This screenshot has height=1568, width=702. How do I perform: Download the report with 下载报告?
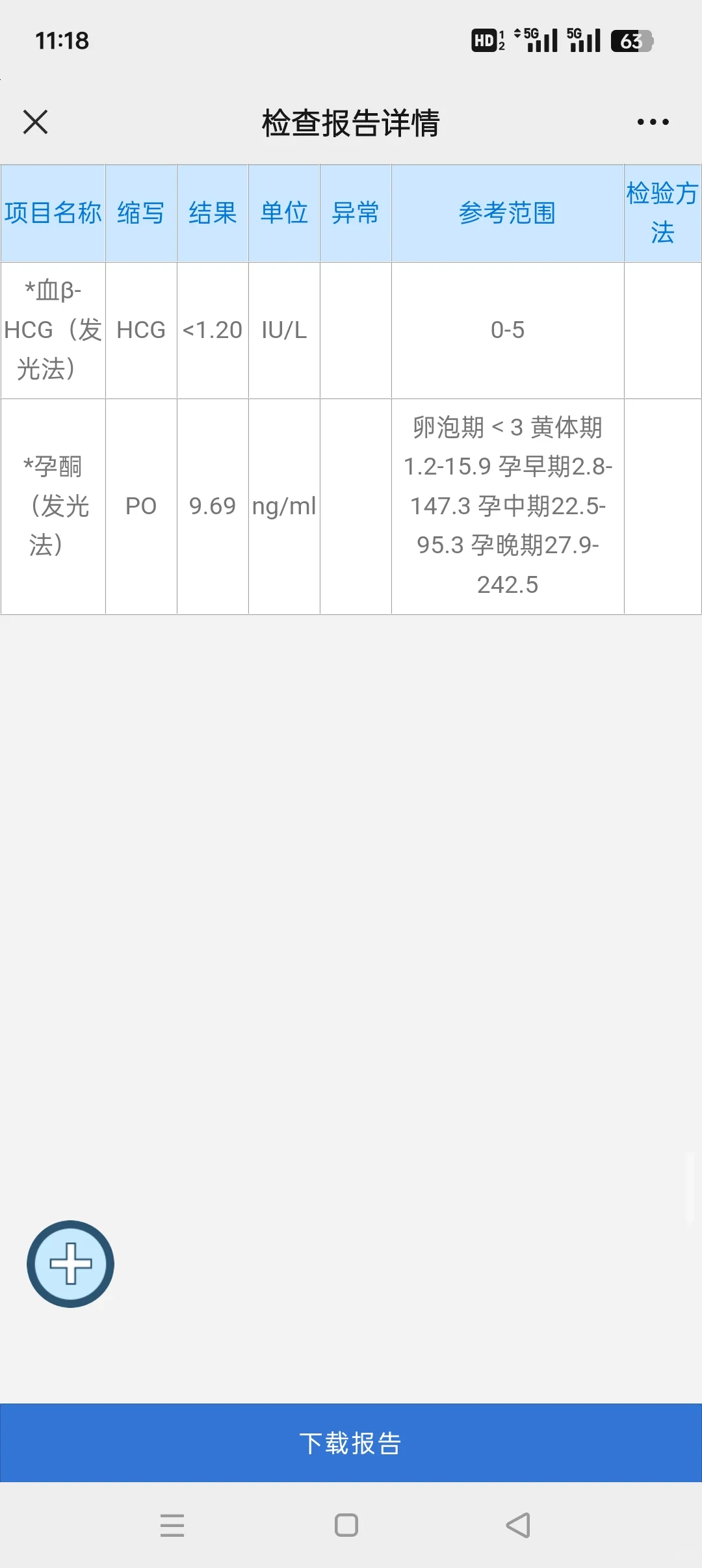coord(351,1443)
